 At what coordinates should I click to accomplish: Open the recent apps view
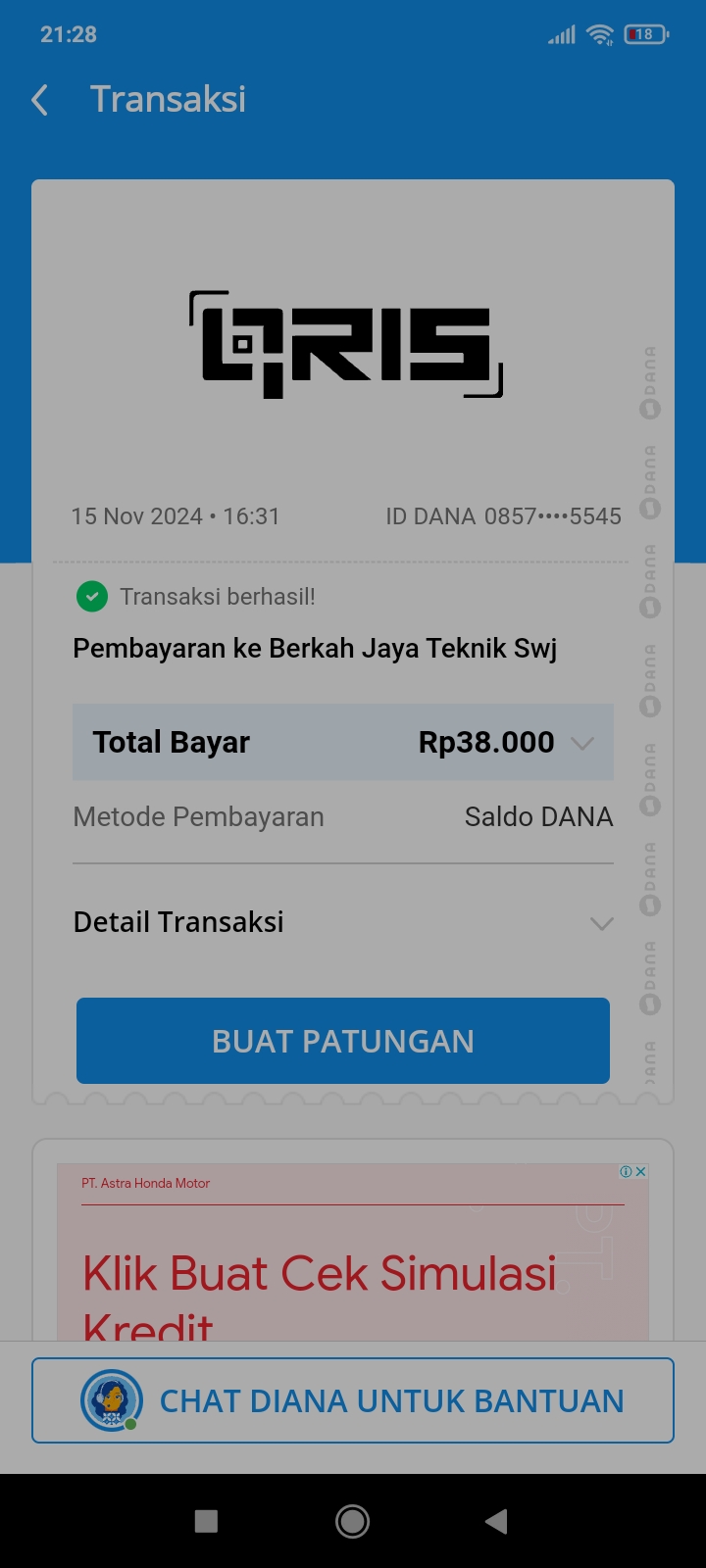point(206,1521)
